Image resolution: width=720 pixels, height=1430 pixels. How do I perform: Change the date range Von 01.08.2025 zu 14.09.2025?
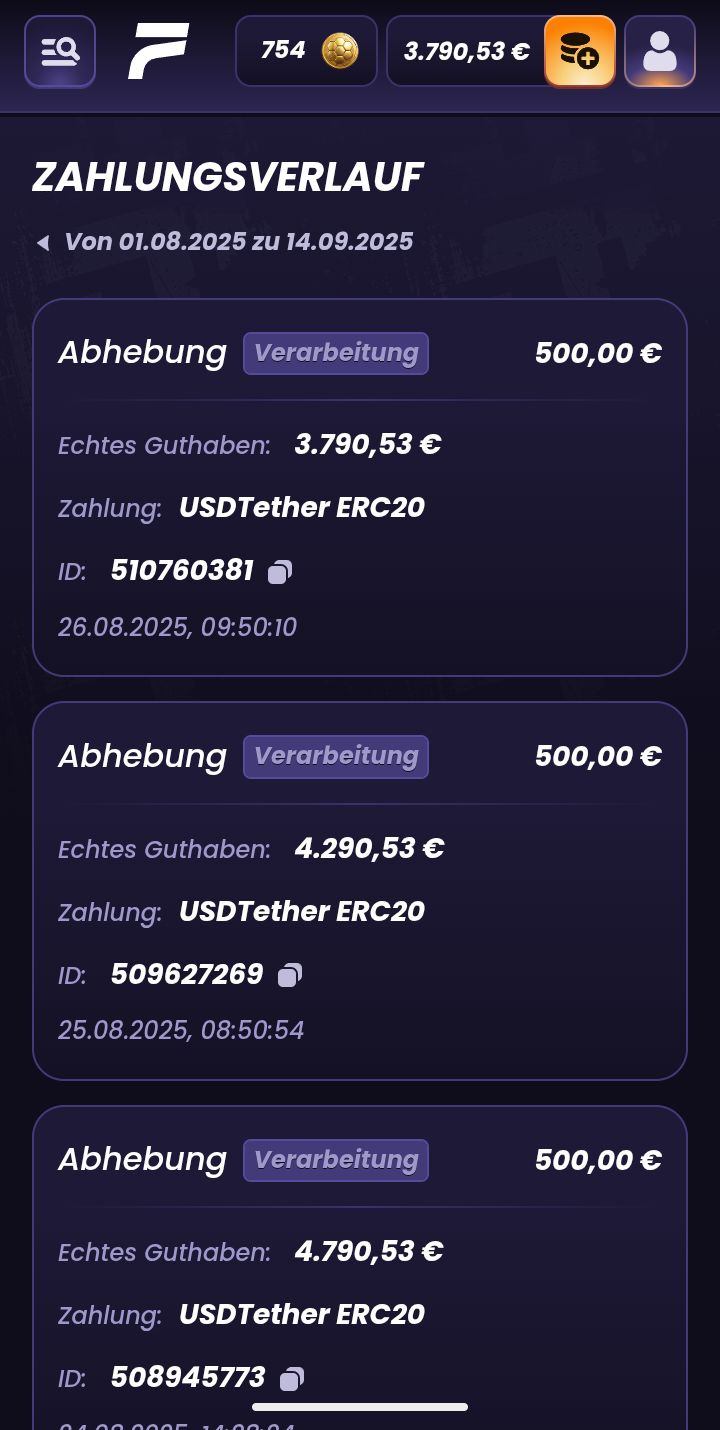point(226,242)
